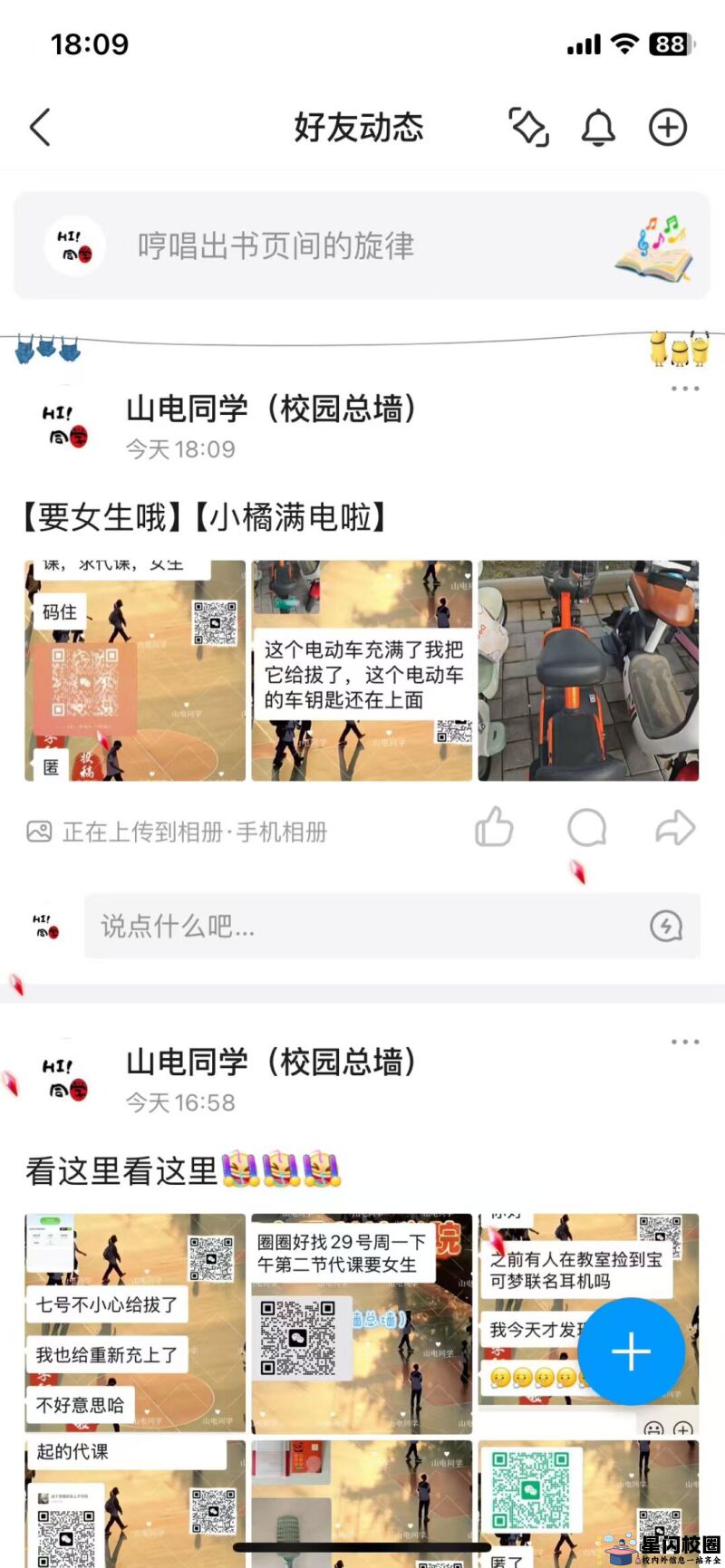Share the 要女生哦 post
The width and height of the screenshot is (725, 1568).
pos(675,827)
